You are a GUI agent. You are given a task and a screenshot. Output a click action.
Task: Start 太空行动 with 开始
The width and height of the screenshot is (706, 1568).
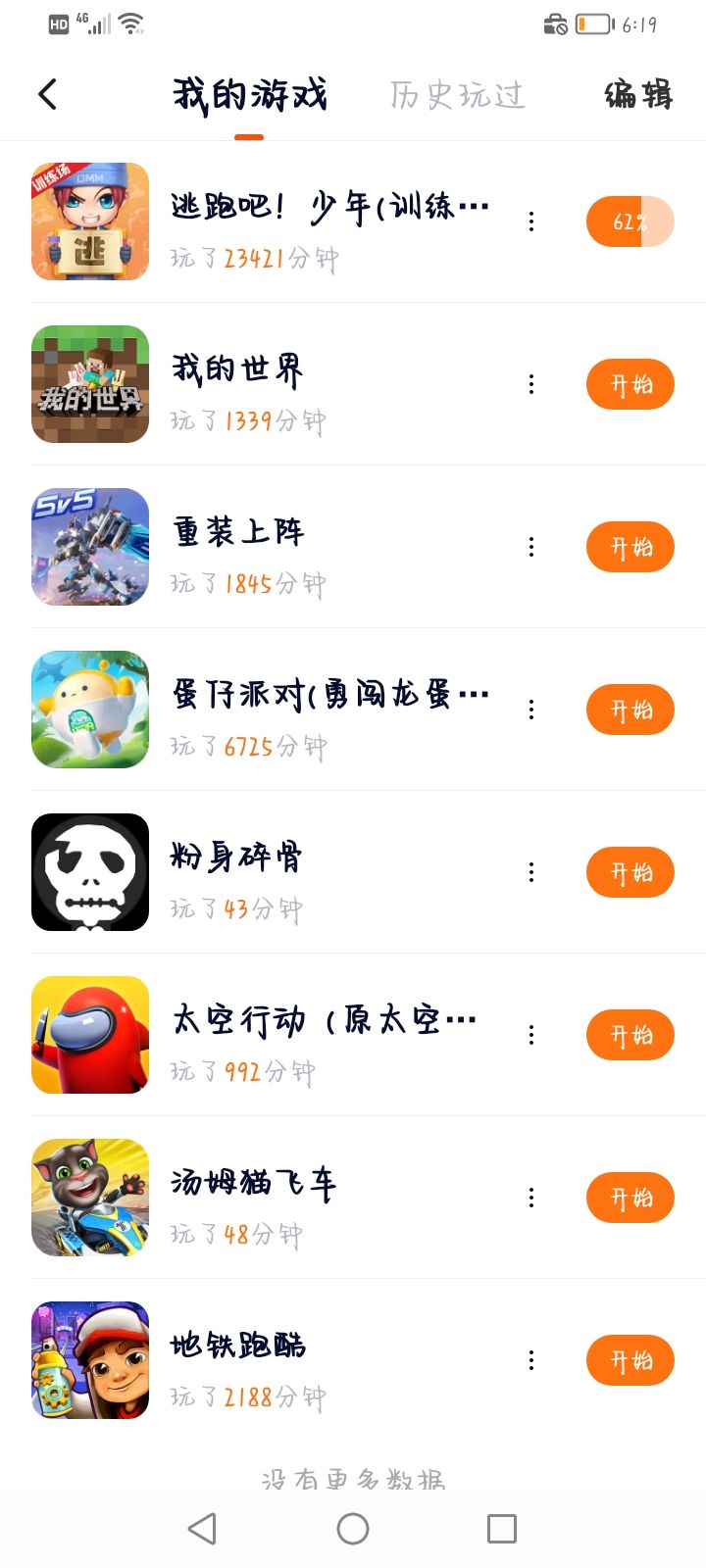click(630, 1035)
